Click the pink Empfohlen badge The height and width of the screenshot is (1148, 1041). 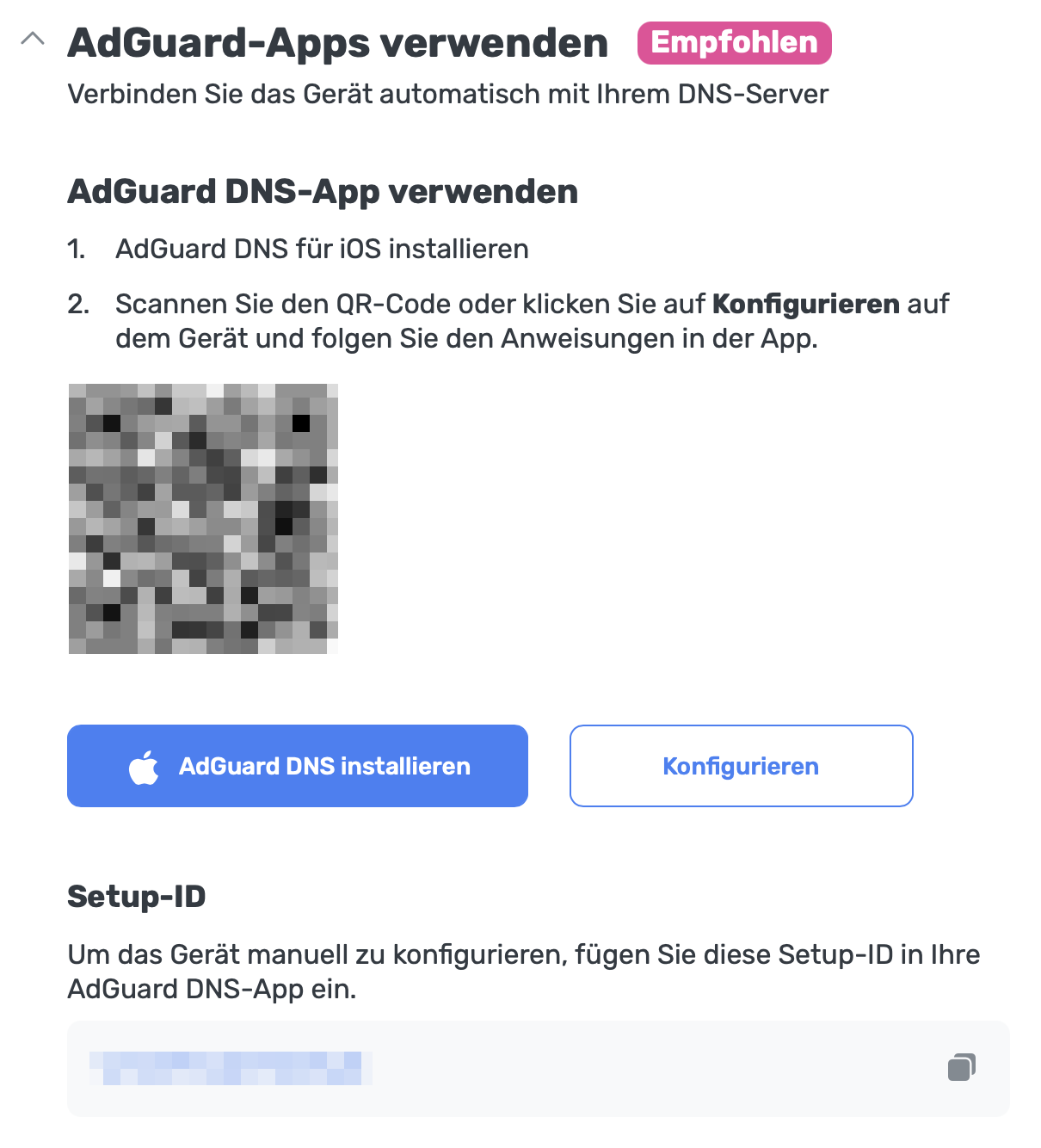pyautogui.click(x=733, y=42)
